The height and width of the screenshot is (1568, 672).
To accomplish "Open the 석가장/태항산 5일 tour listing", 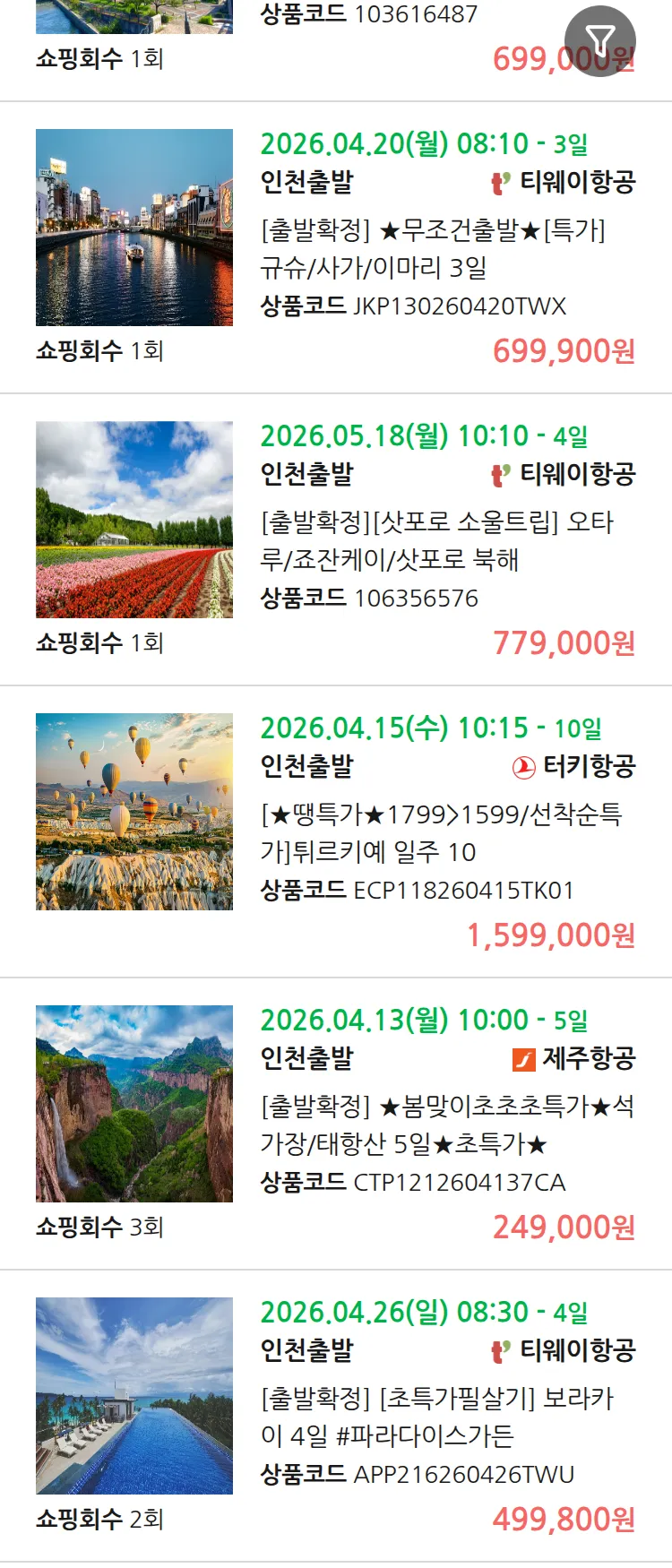I will 446,1124.
